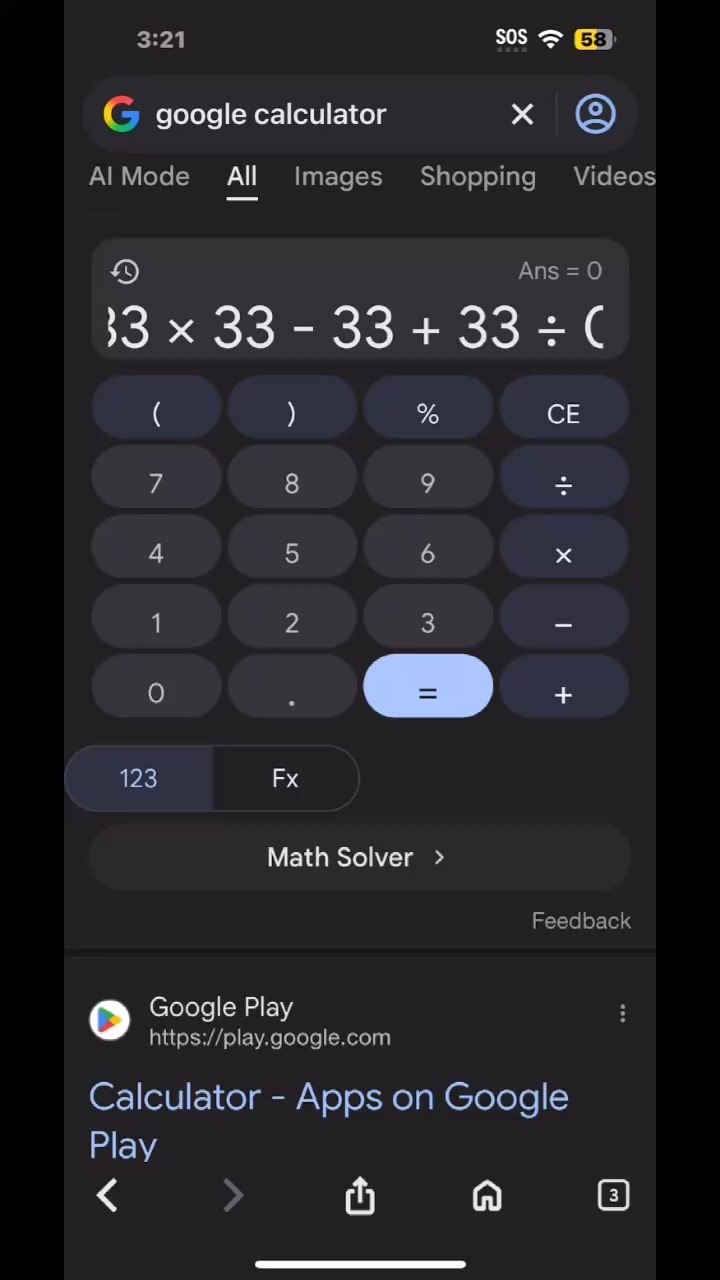Open the browser tabs switcher

pyautogui.click(x=613, y=1195)
